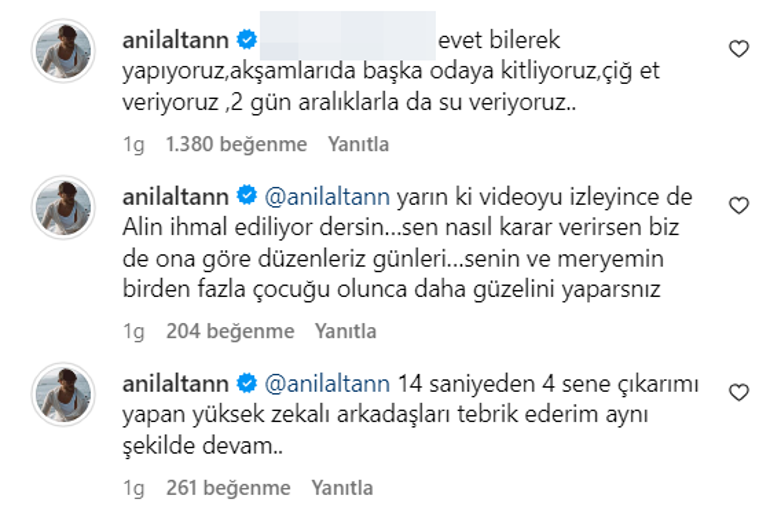Hit Yanıtla under the 261 beğenme comment
The height and width of the screenshot is (510, 770).
[x=342, y=488]
